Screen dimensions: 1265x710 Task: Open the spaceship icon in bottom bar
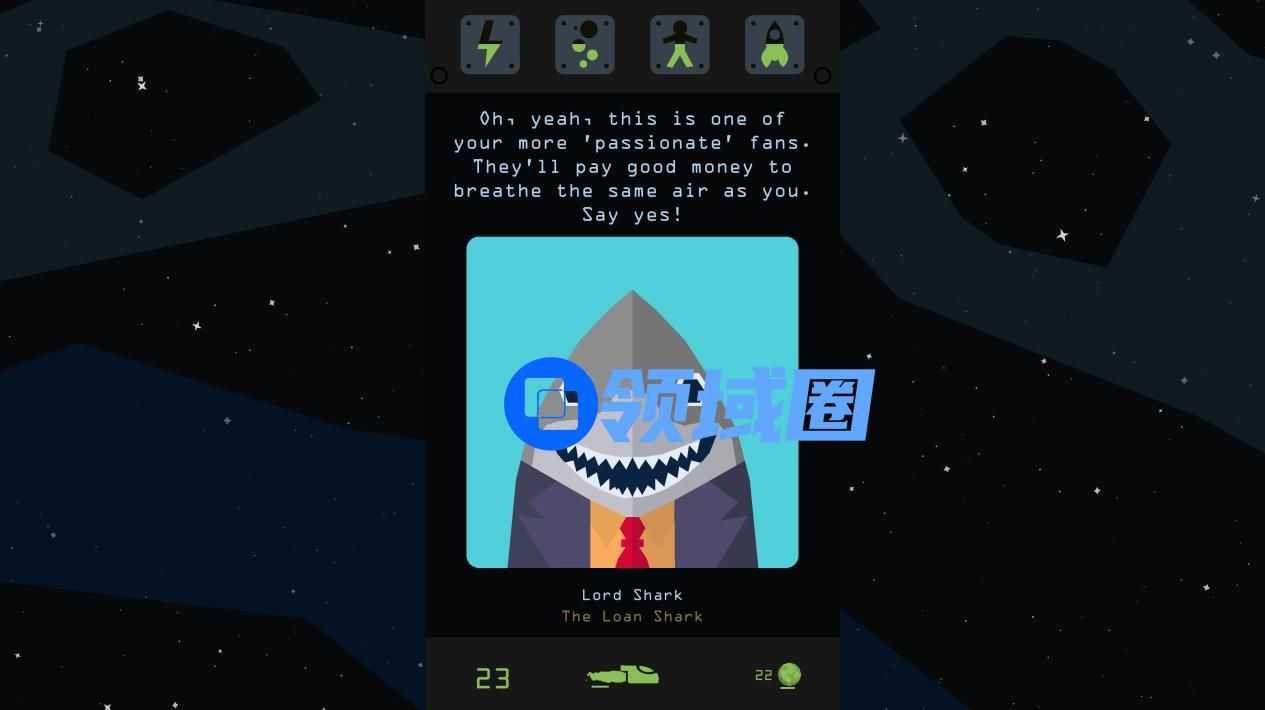tap(622, 677)
